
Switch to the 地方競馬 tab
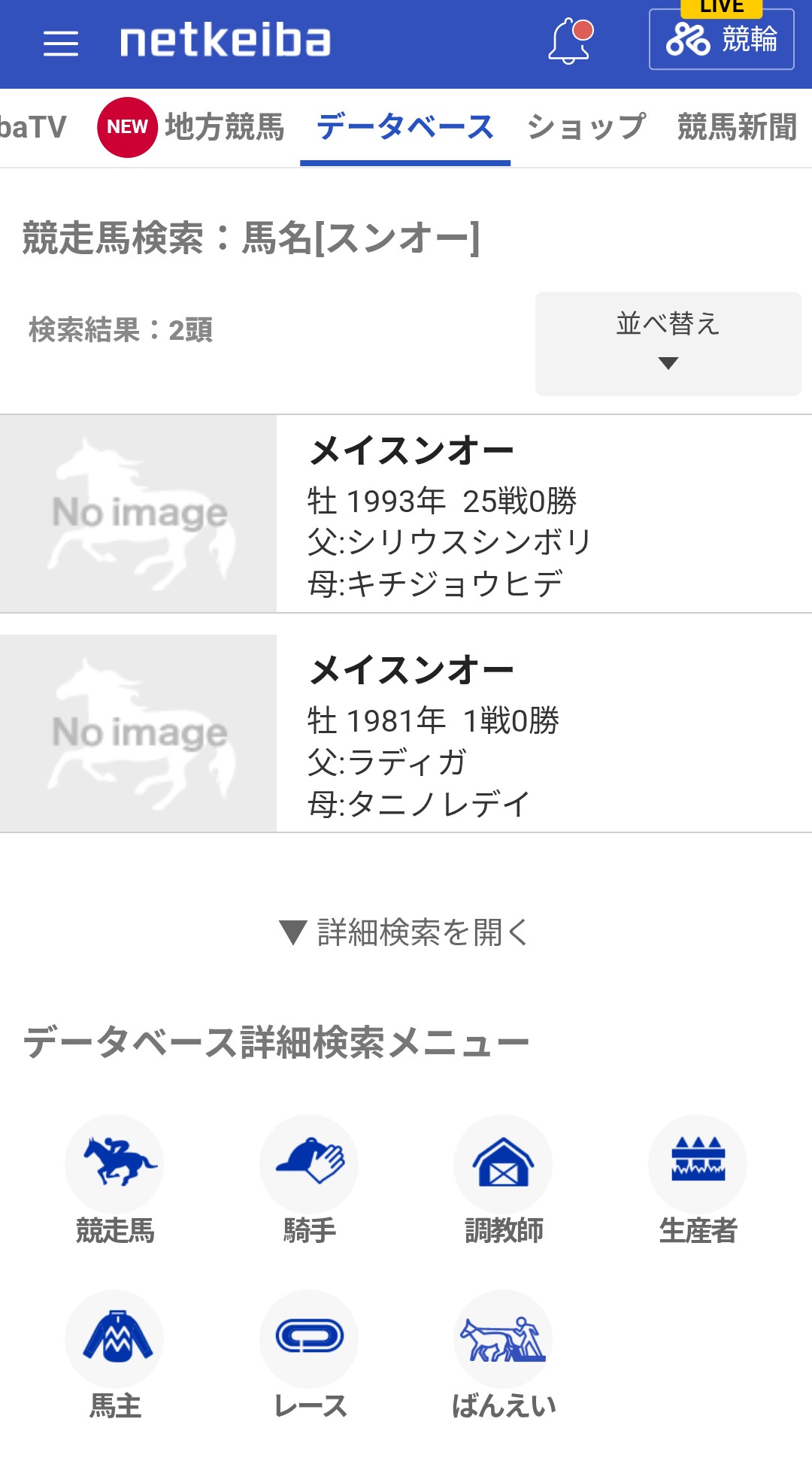[x=223, y=127]
